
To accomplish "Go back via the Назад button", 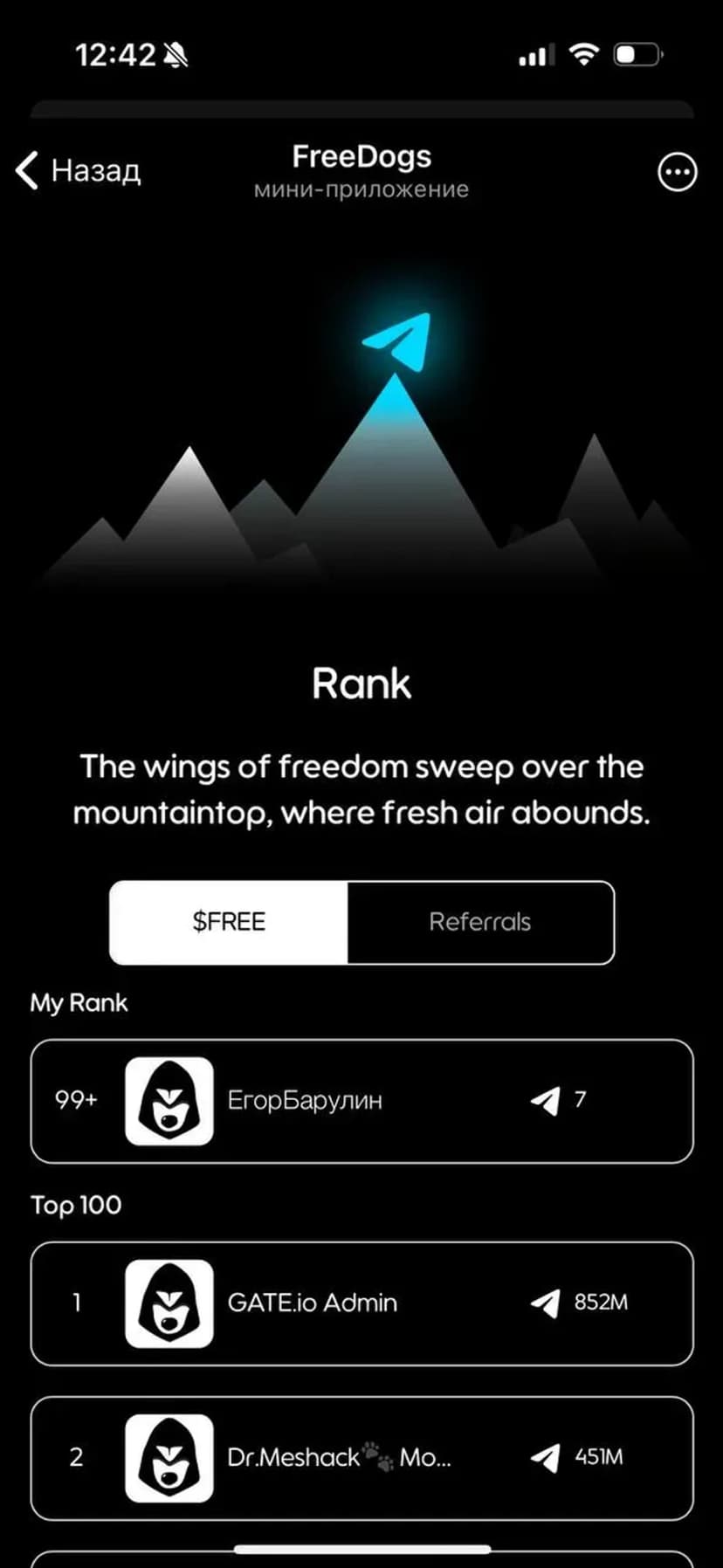I will 79,170.
